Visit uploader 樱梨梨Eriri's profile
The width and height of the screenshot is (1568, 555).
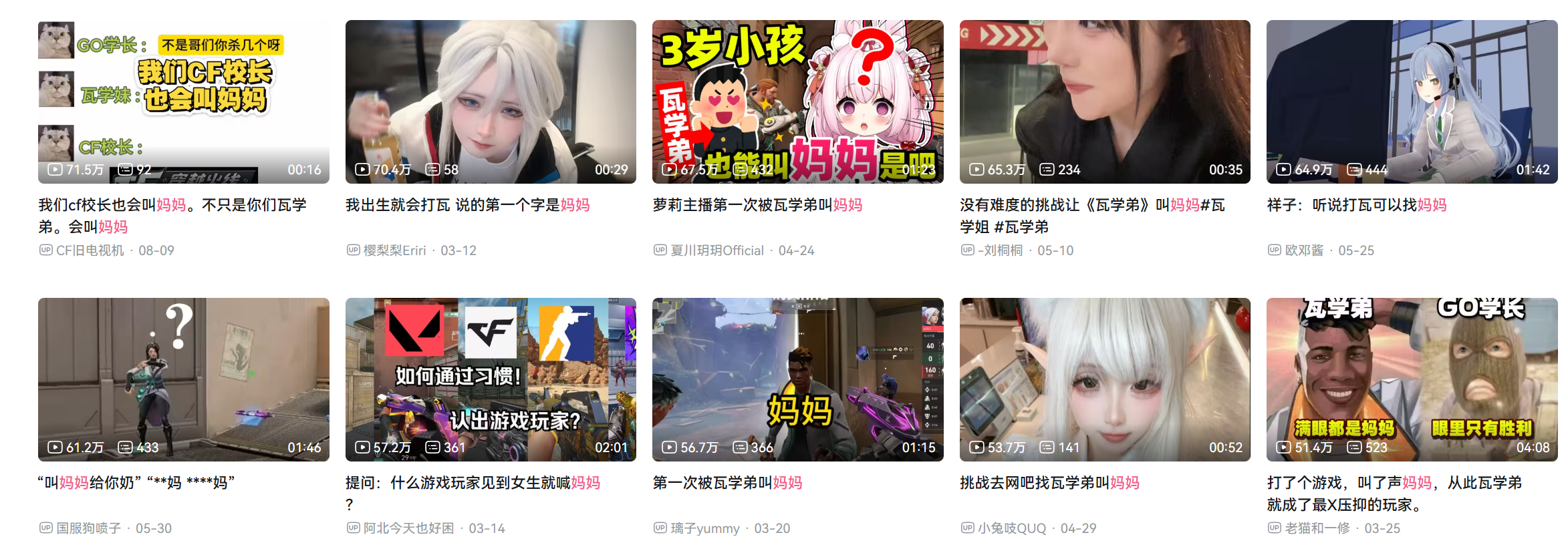[394, 250]
